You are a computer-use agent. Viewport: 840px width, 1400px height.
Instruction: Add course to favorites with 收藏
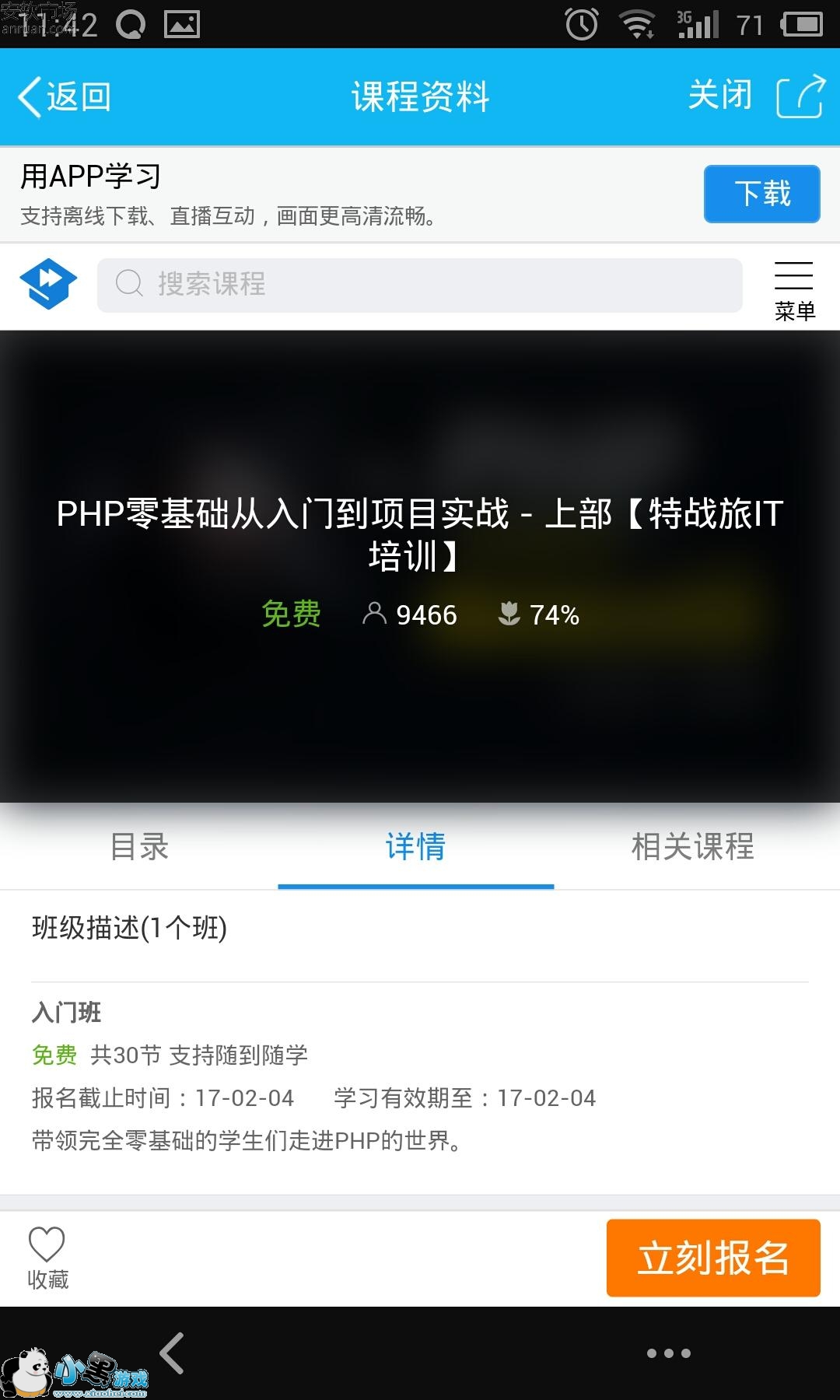click(47, 1258)
